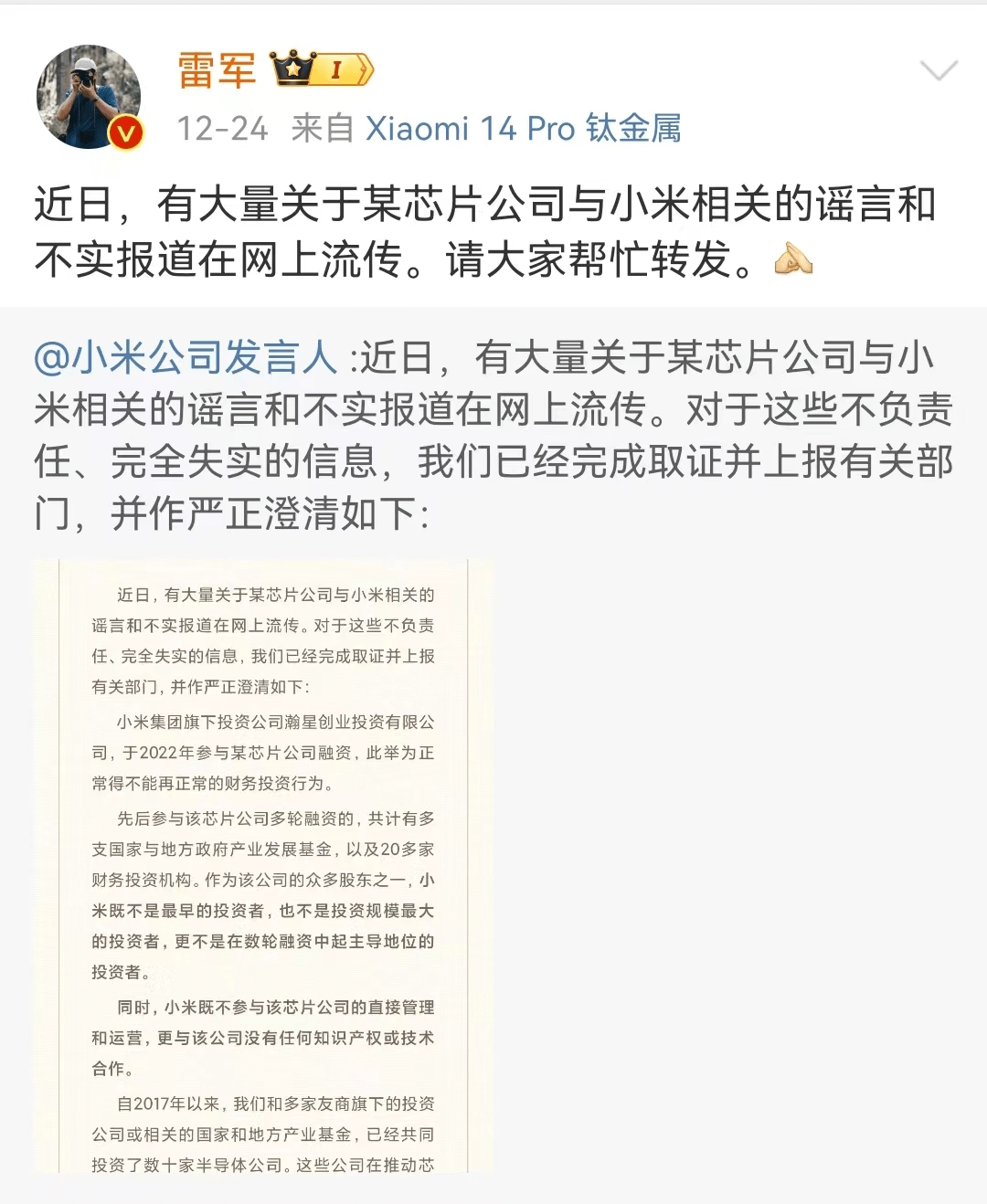View the clarification statement image
The height and width of the screenshot is (1204, 987).
click(263, 865)
